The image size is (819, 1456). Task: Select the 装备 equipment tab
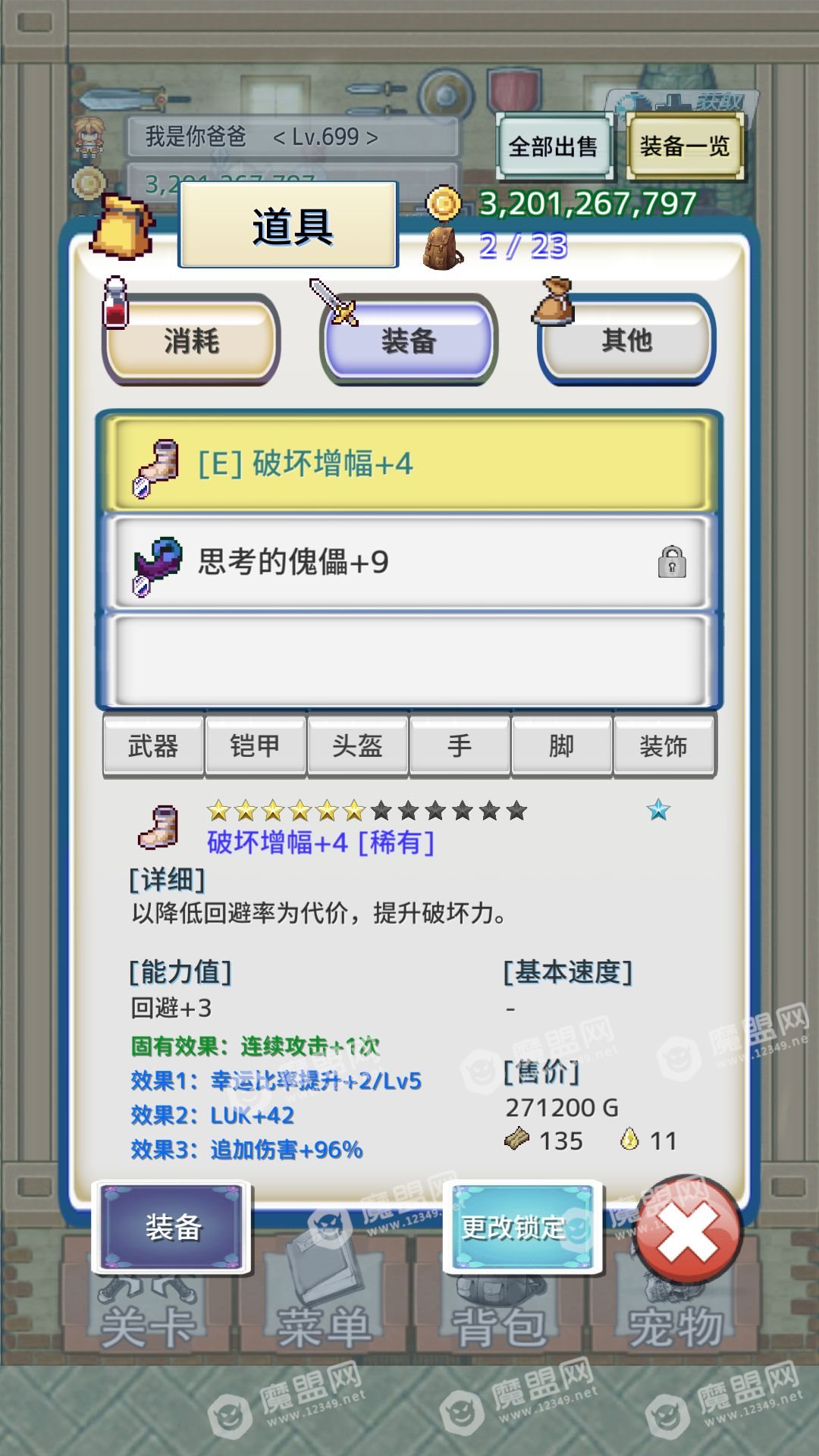(x=409, y=340)
